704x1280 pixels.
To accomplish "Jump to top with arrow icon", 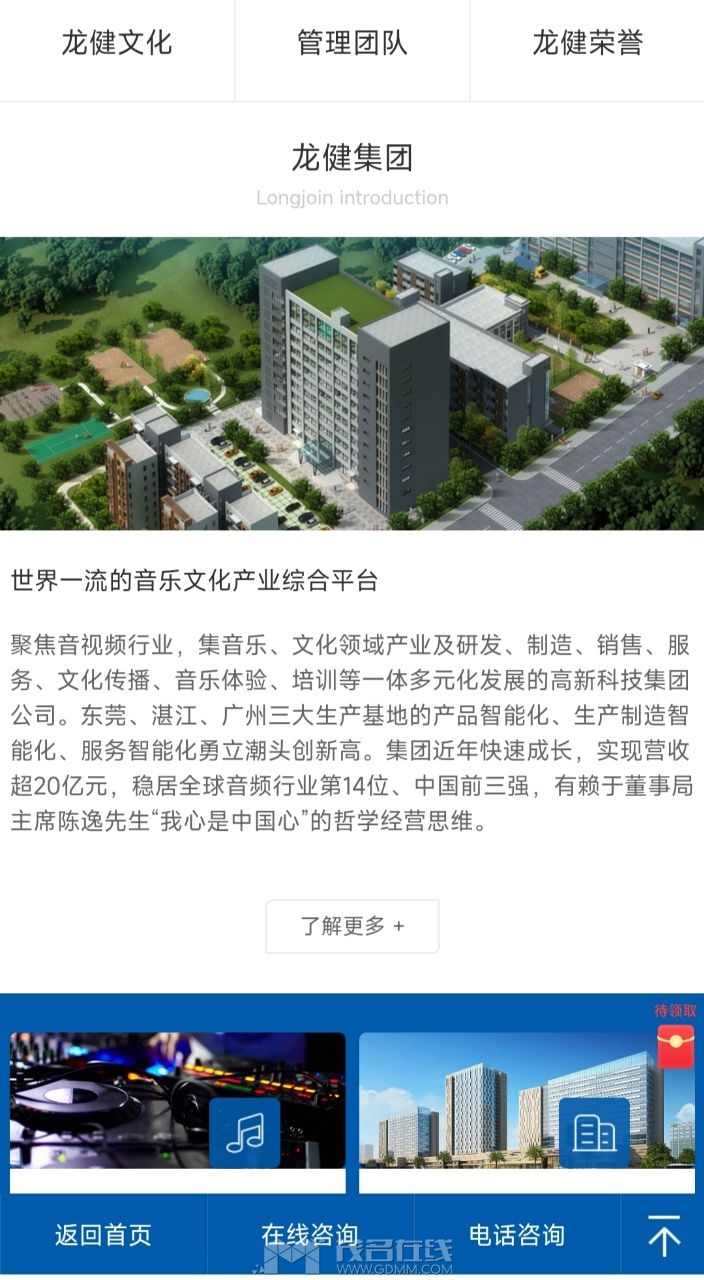I will [663, 1236].
